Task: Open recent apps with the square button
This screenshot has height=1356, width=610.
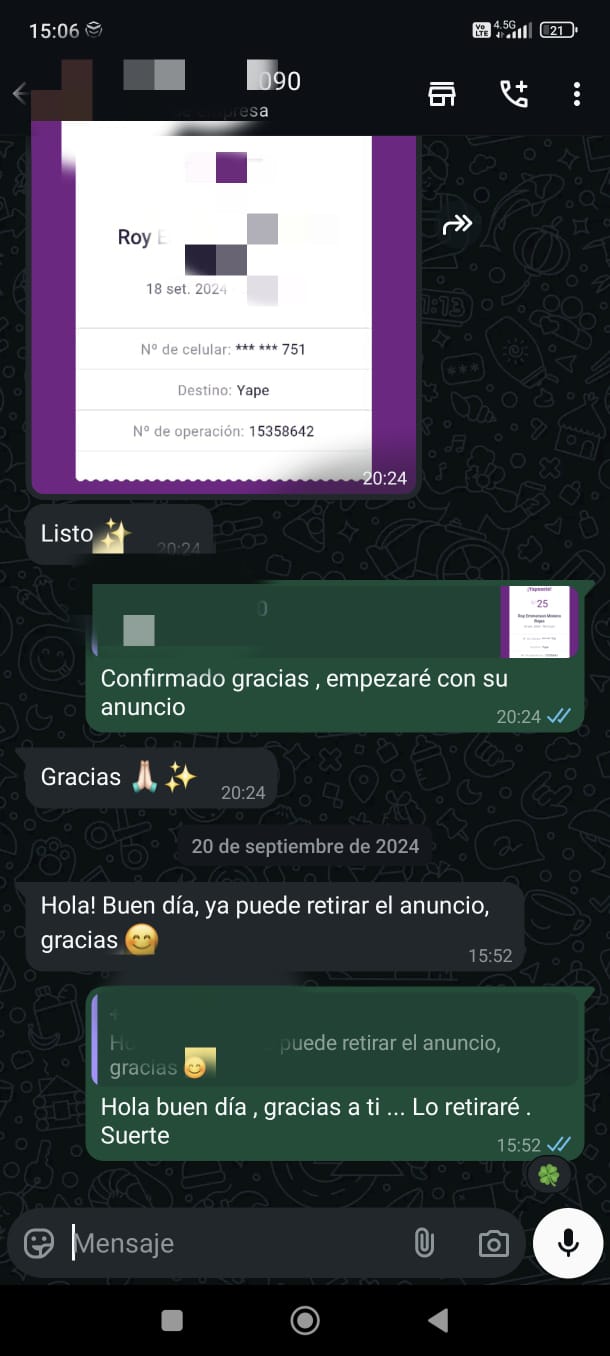Action: point(172,1320)
